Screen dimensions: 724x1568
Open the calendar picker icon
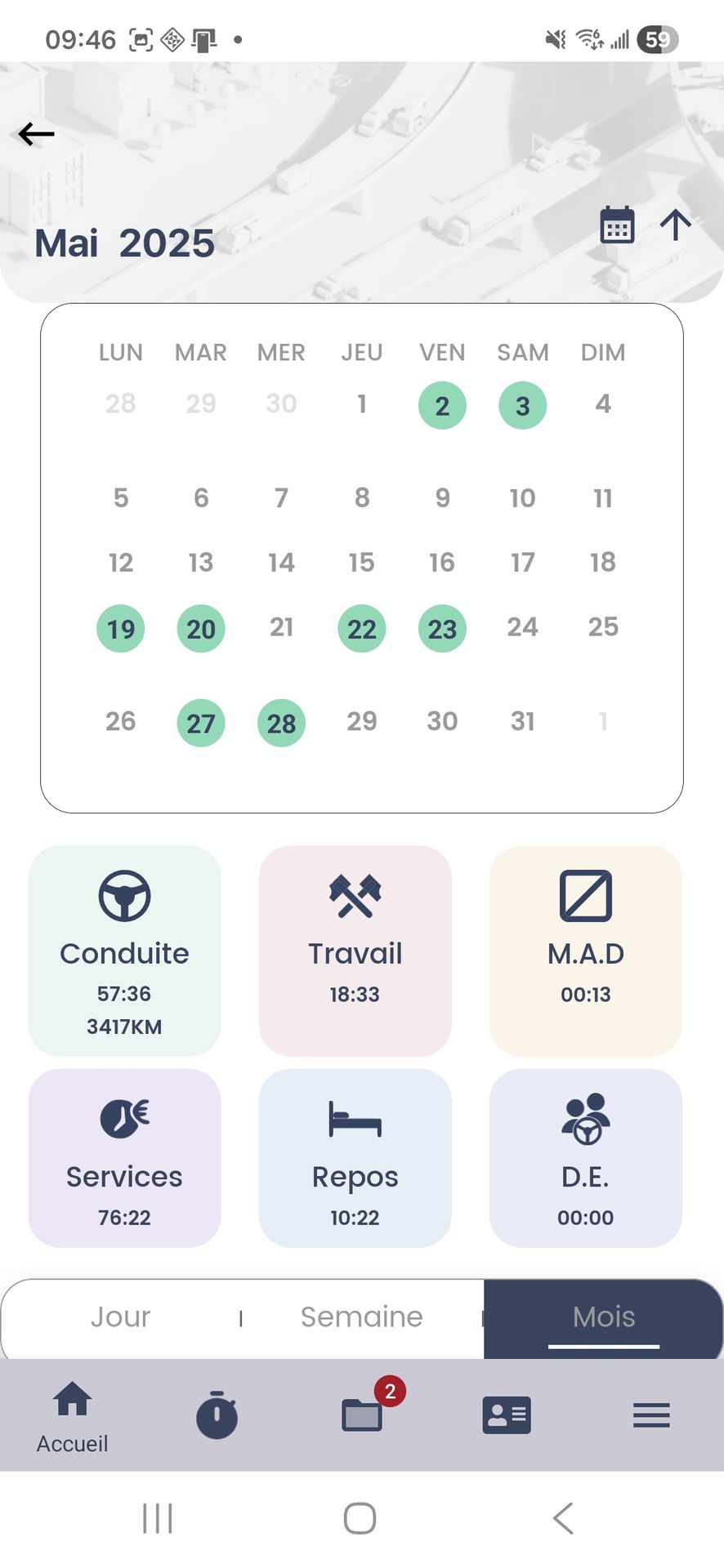click(617, 225)
